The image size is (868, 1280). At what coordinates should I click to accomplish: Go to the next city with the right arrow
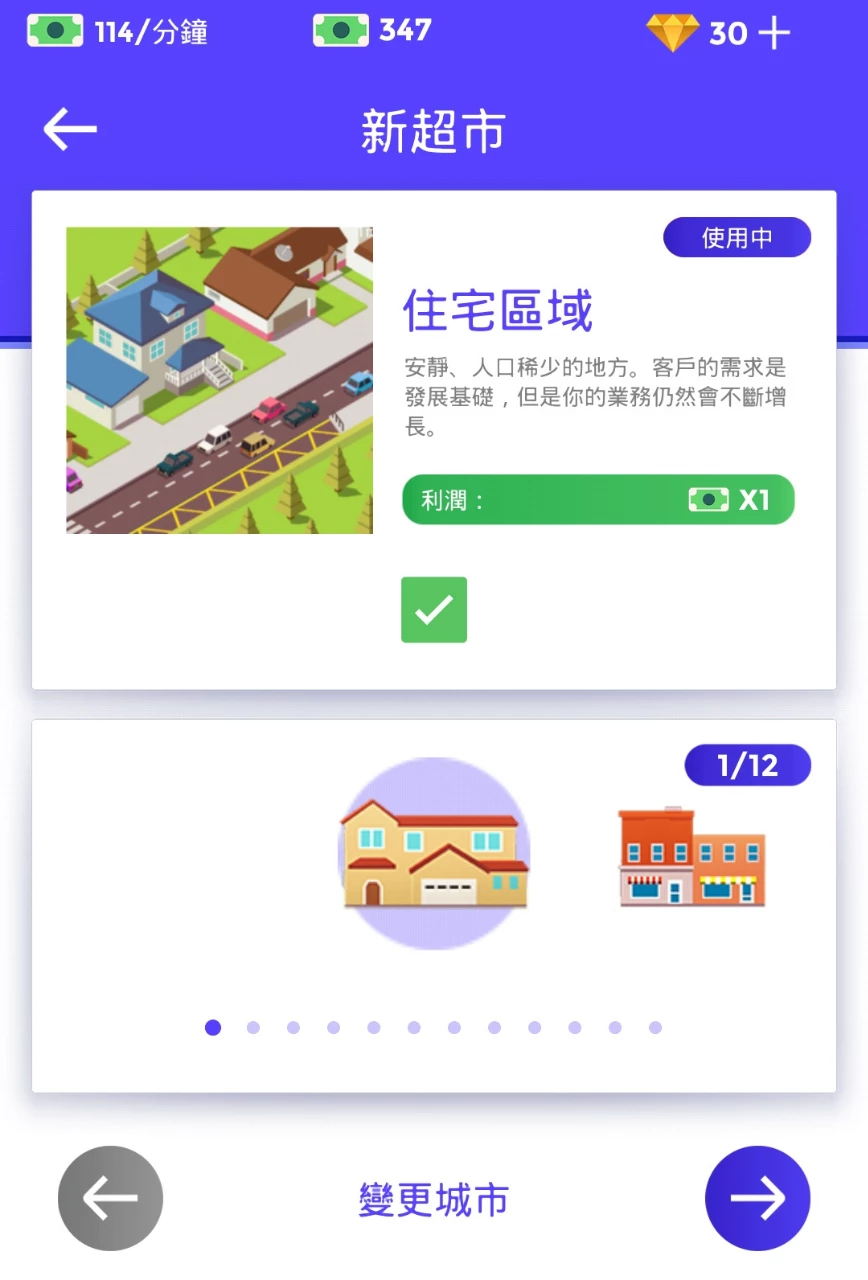point(757,1198)
